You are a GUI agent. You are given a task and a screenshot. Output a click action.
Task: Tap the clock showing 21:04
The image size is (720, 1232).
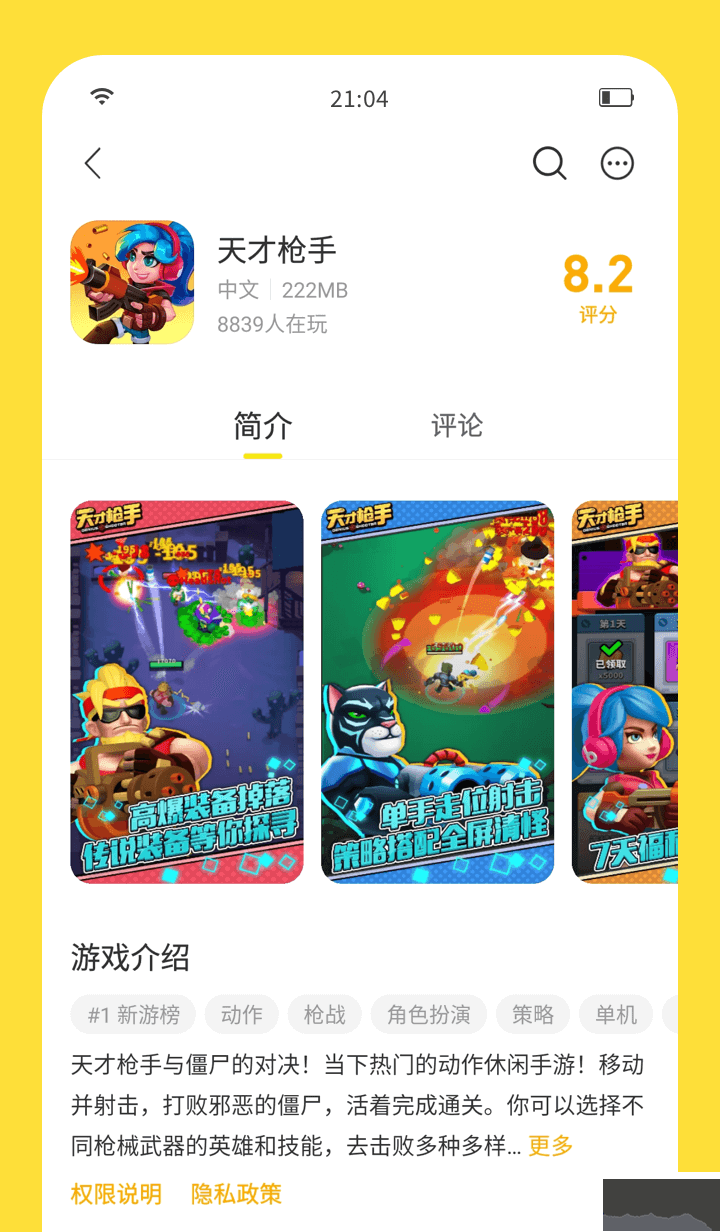pyautogui.click(x=359, y=98)
